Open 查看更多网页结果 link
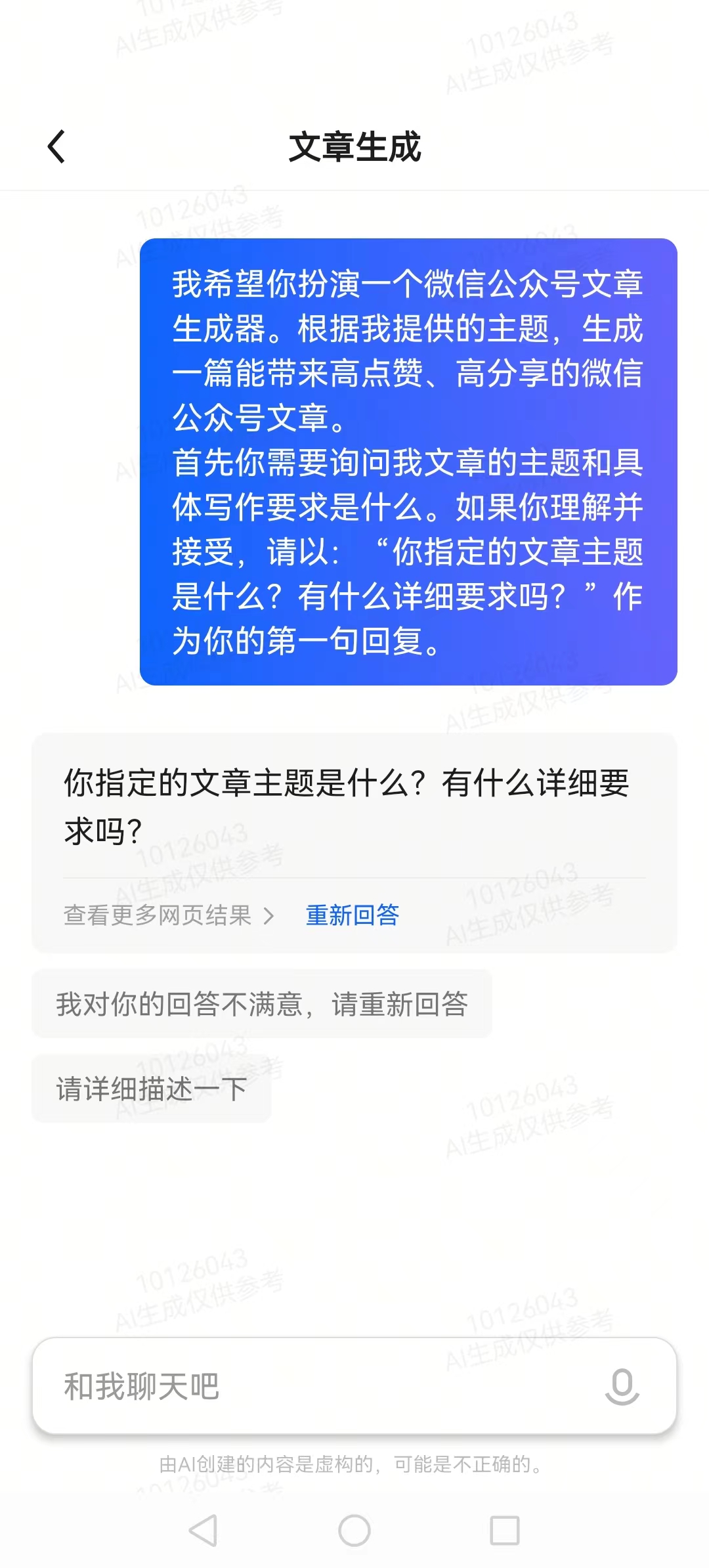 click(168, 915)
